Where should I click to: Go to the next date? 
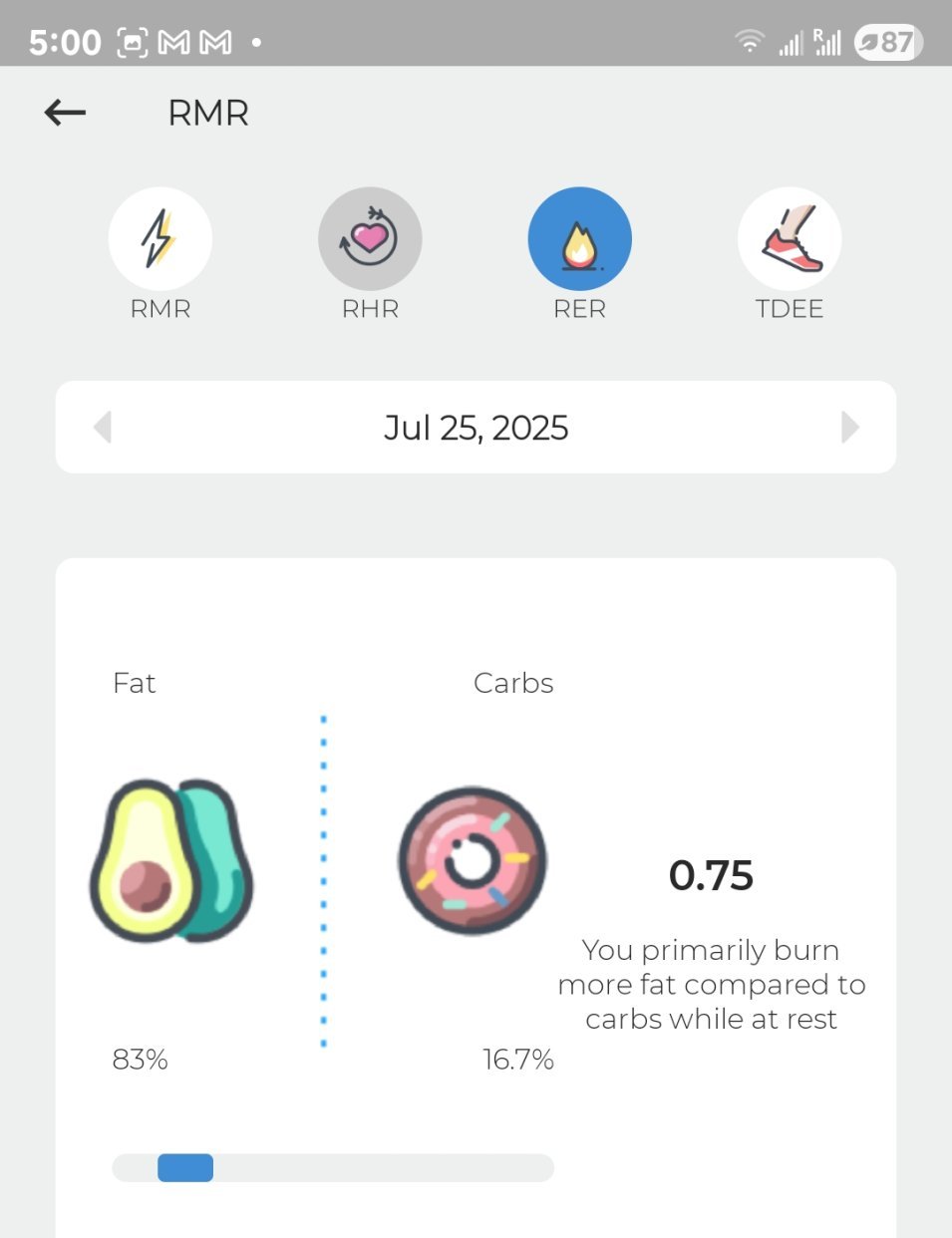[849, 428]
